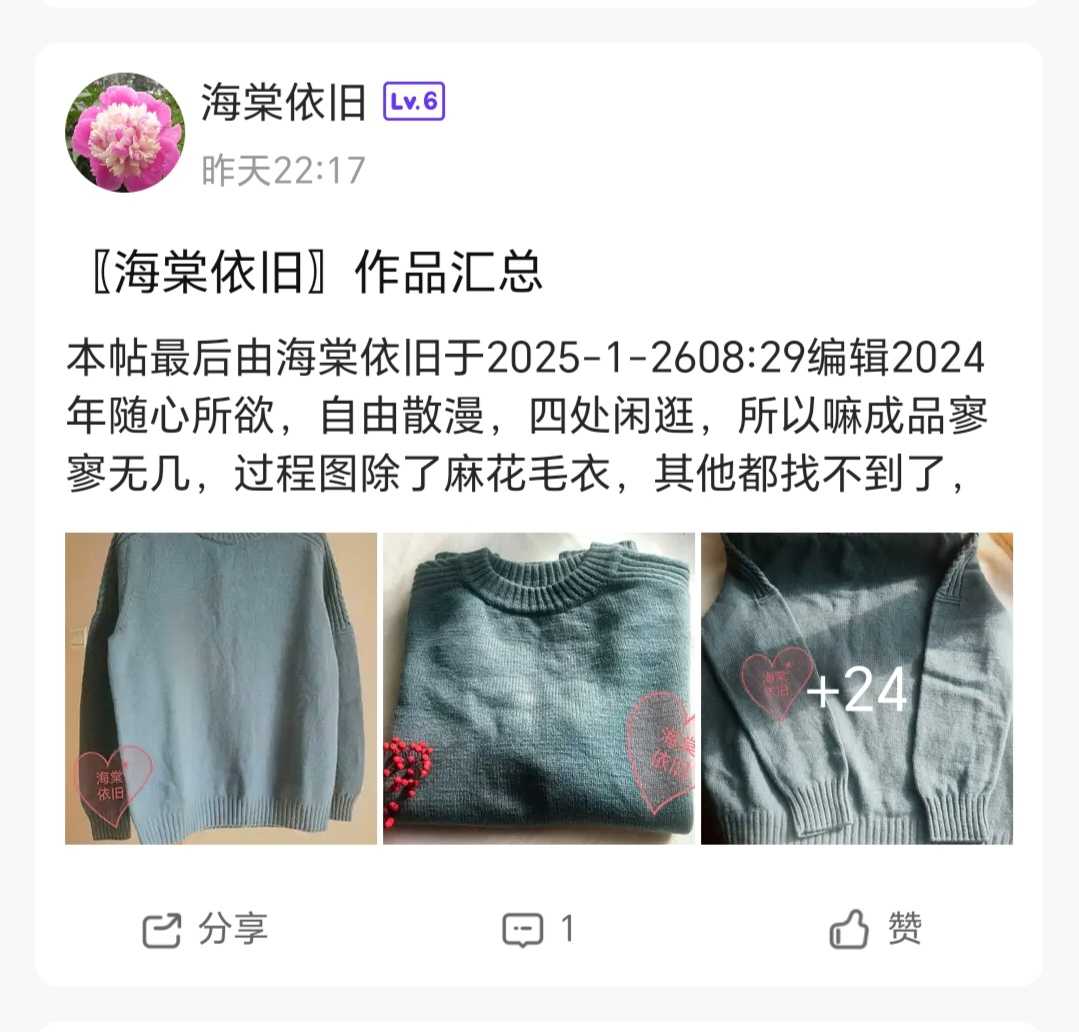This screenshot has height=1032, width=1079.
Task: Open the +24 more photos tile
Action: (857, 688)
